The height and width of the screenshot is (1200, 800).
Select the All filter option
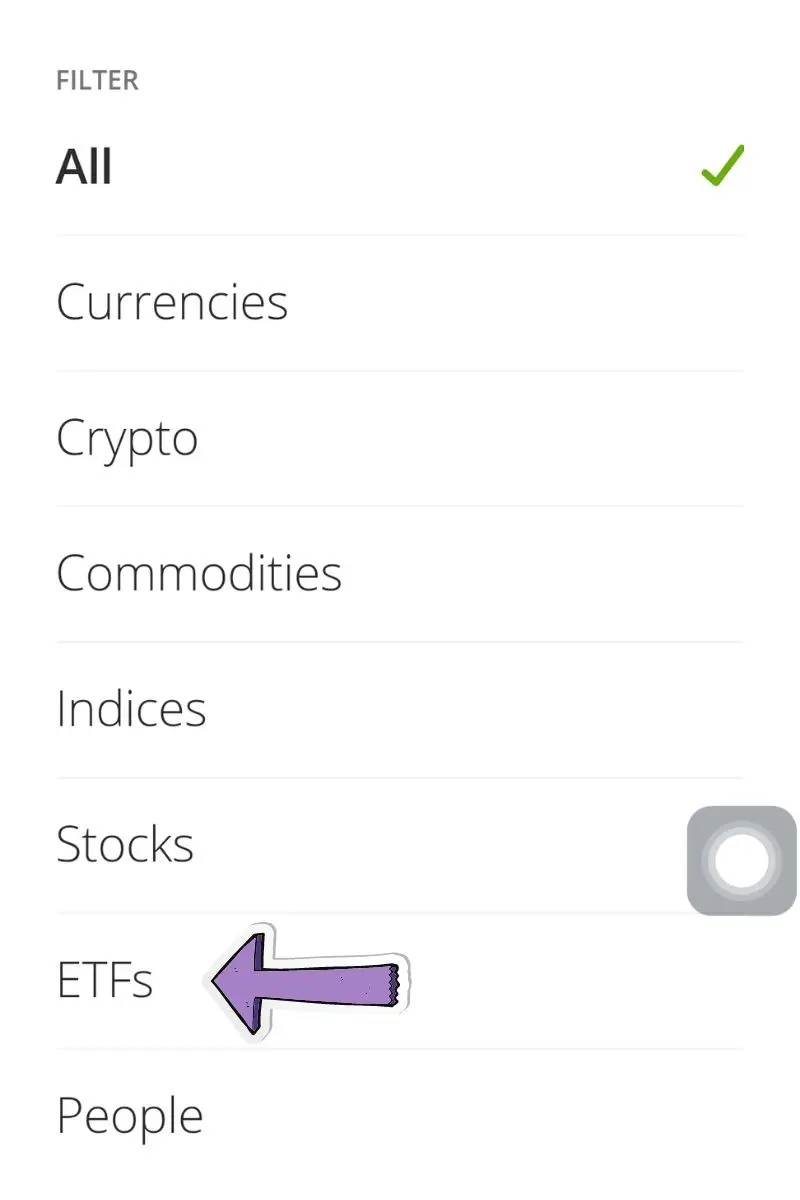pyautogui.click(x=84, y=166)
